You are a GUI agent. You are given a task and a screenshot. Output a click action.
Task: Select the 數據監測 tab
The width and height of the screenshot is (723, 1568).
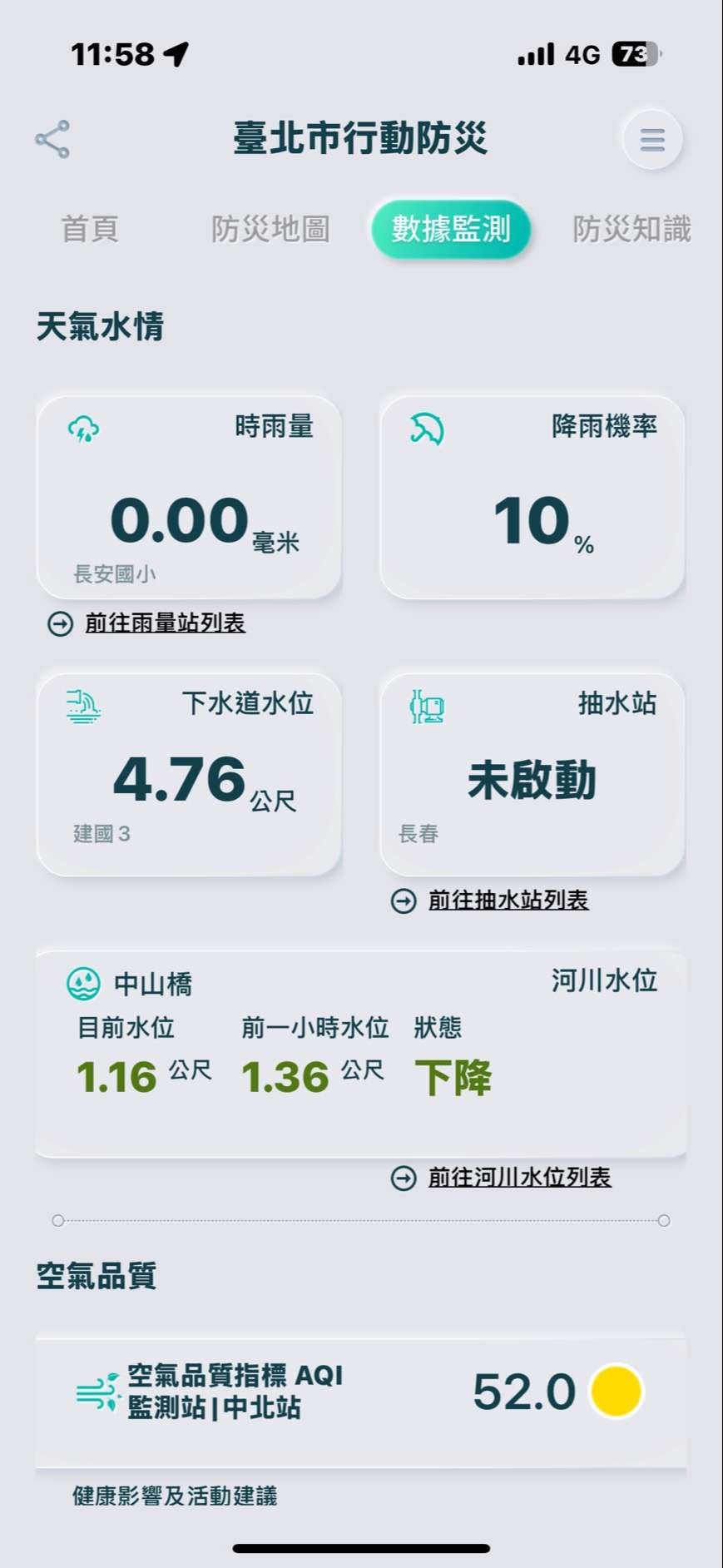(450, 229)
